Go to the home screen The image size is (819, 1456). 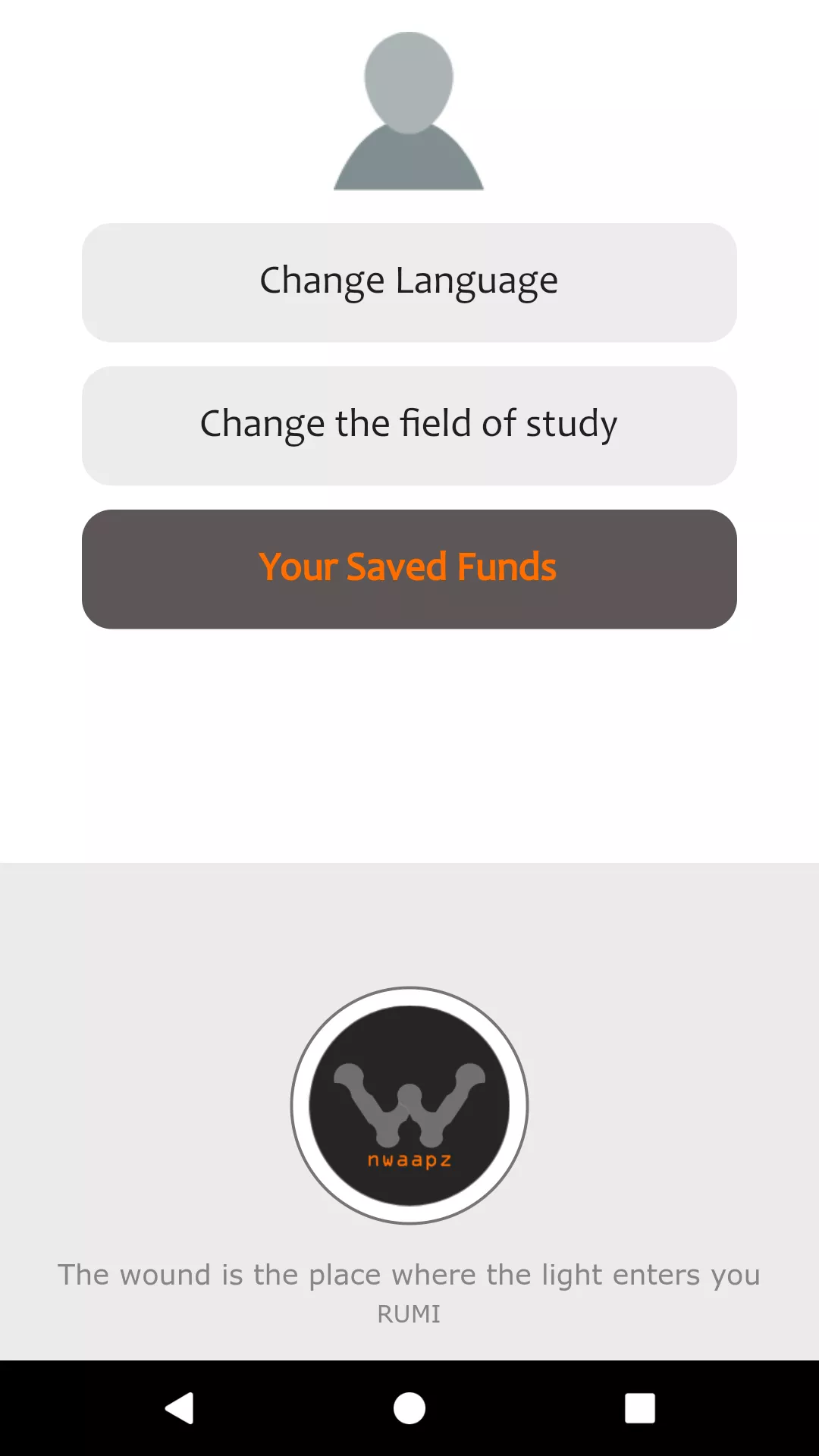pyautogui.click(x=409, y=1408)
